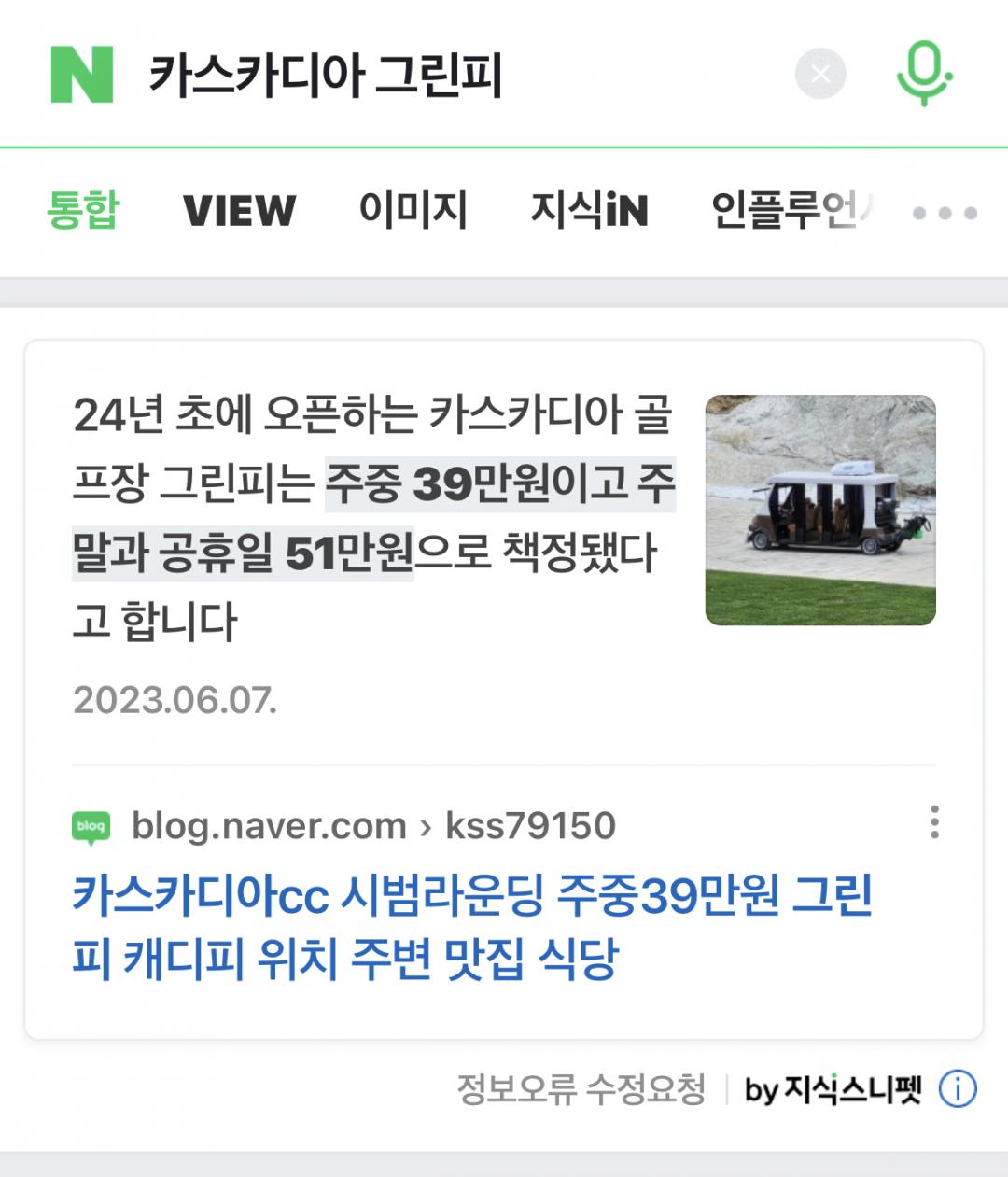Open the overflow menu for the blog result
Viewport: 1008px width, 1177px height.
coord(934,822)
